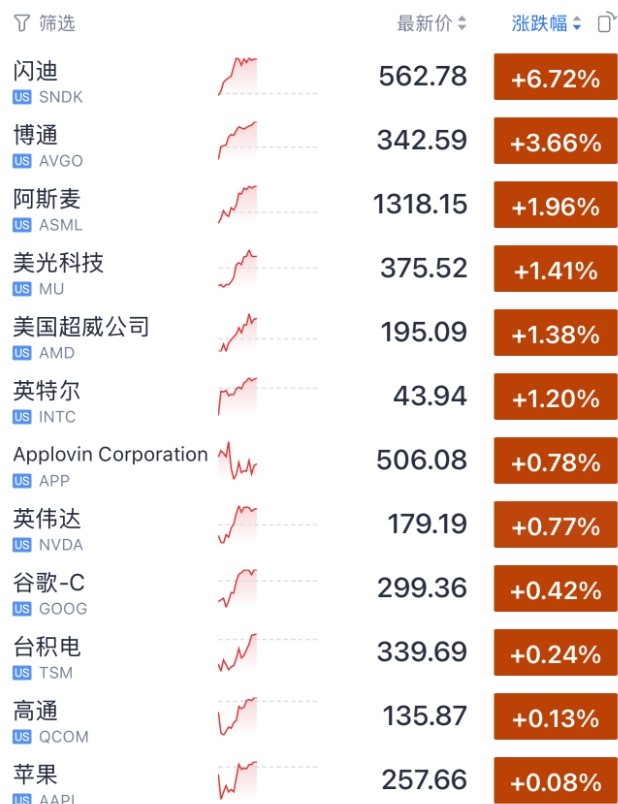Sort the list by 最新价

pos(431,23)
